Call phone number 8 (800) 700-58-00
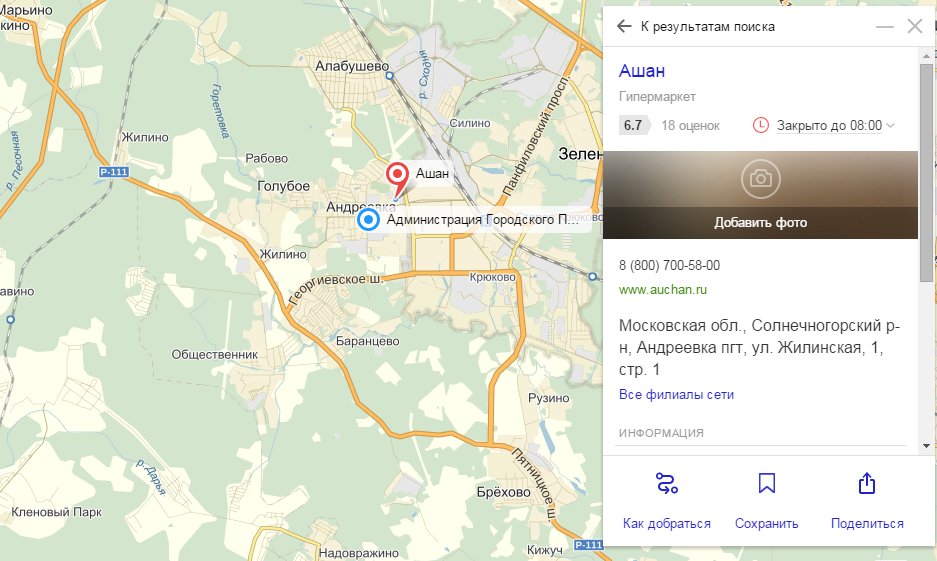 click(x=669, y=265)
